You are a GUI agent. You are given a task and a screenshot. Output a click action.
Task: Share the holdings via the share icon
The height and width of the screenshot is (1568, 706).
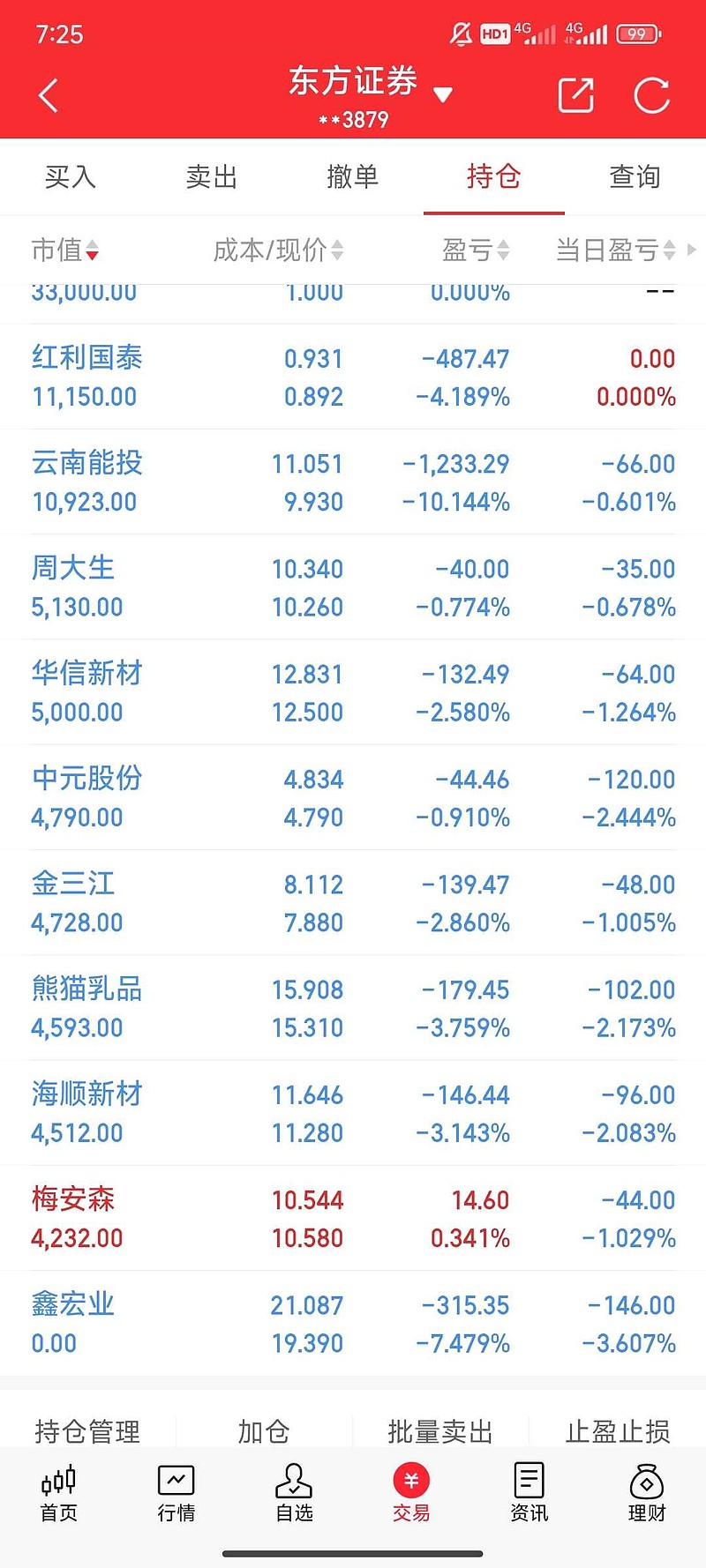coord(576,95)
